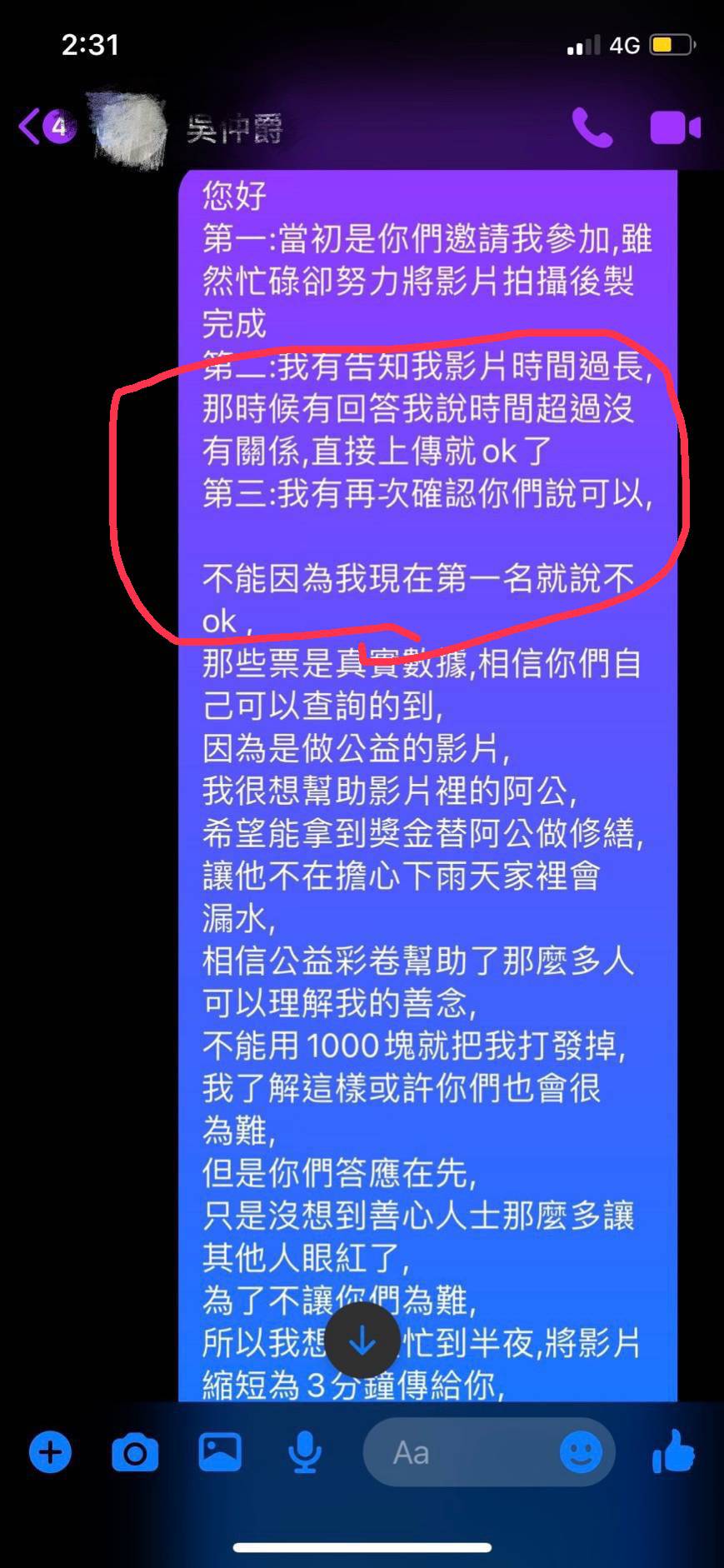Open the photo gallery picker

tap(220, 1452)
